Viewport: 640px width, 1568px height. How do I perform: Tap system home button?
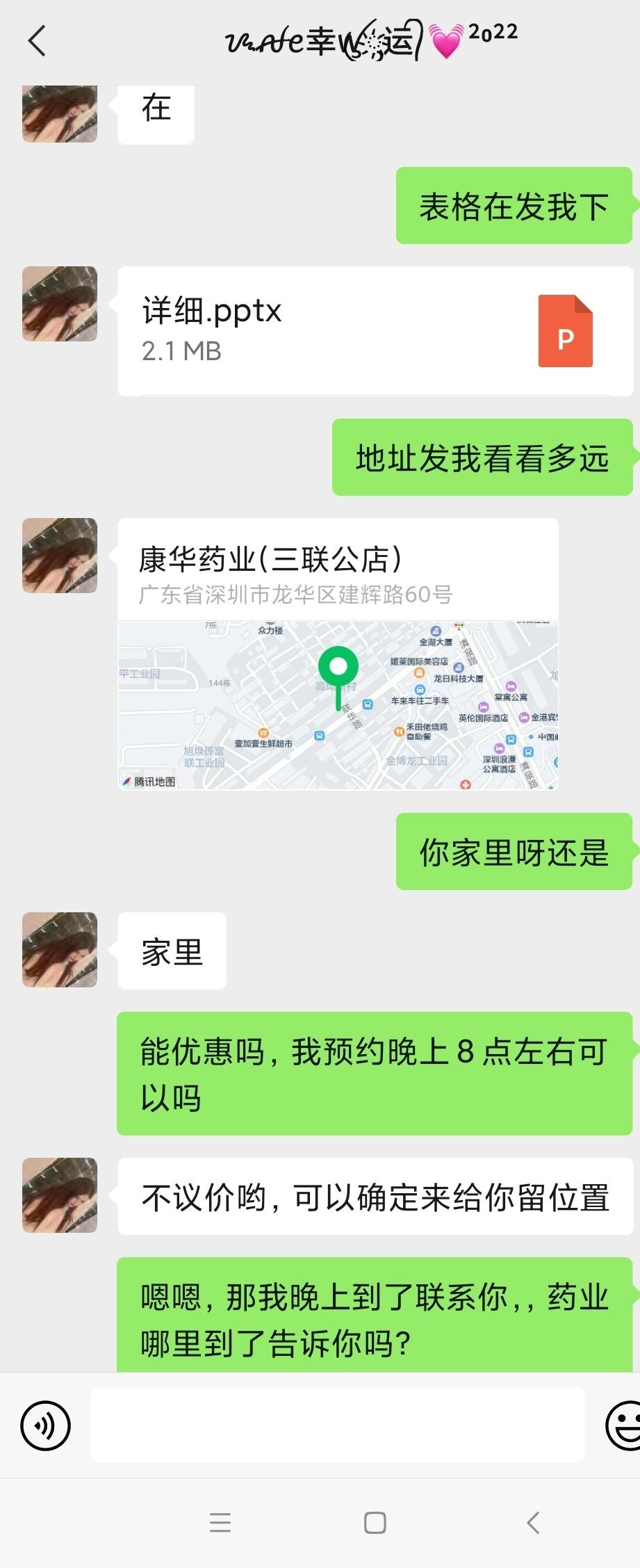pos(375,1523)
